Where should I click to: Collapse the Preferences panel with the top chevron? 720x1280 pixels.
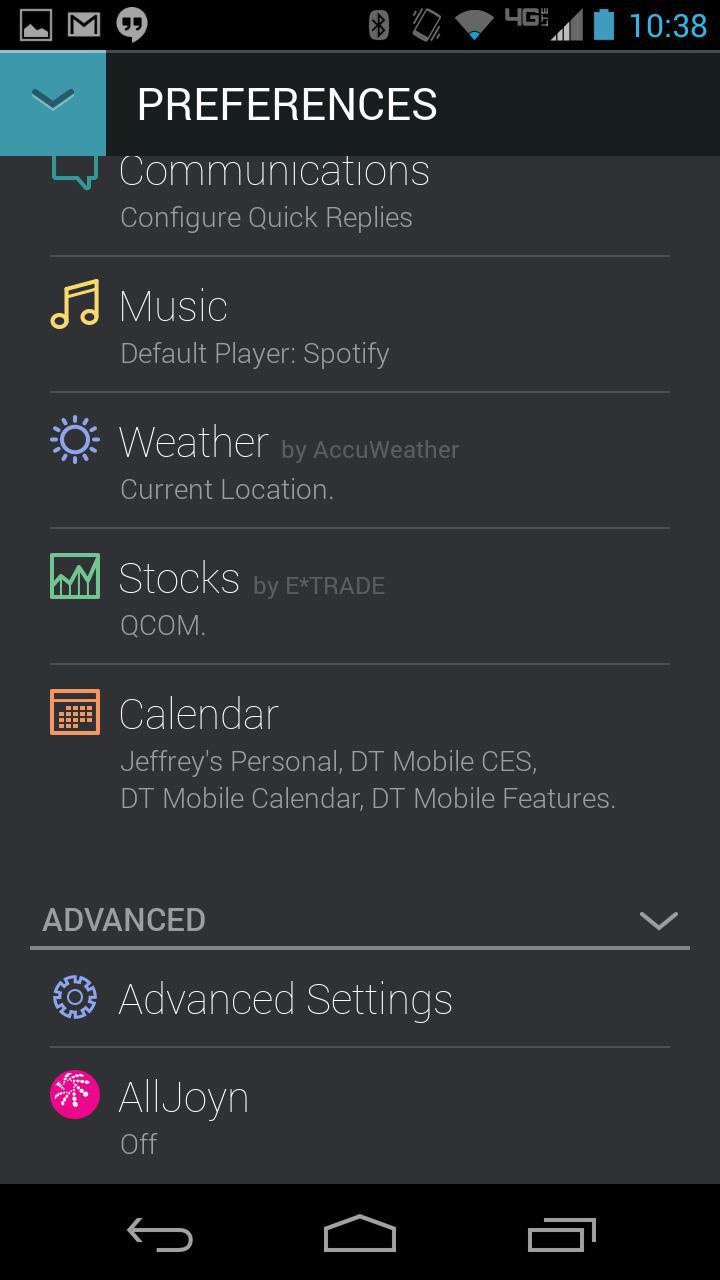(x=52, y=103)
